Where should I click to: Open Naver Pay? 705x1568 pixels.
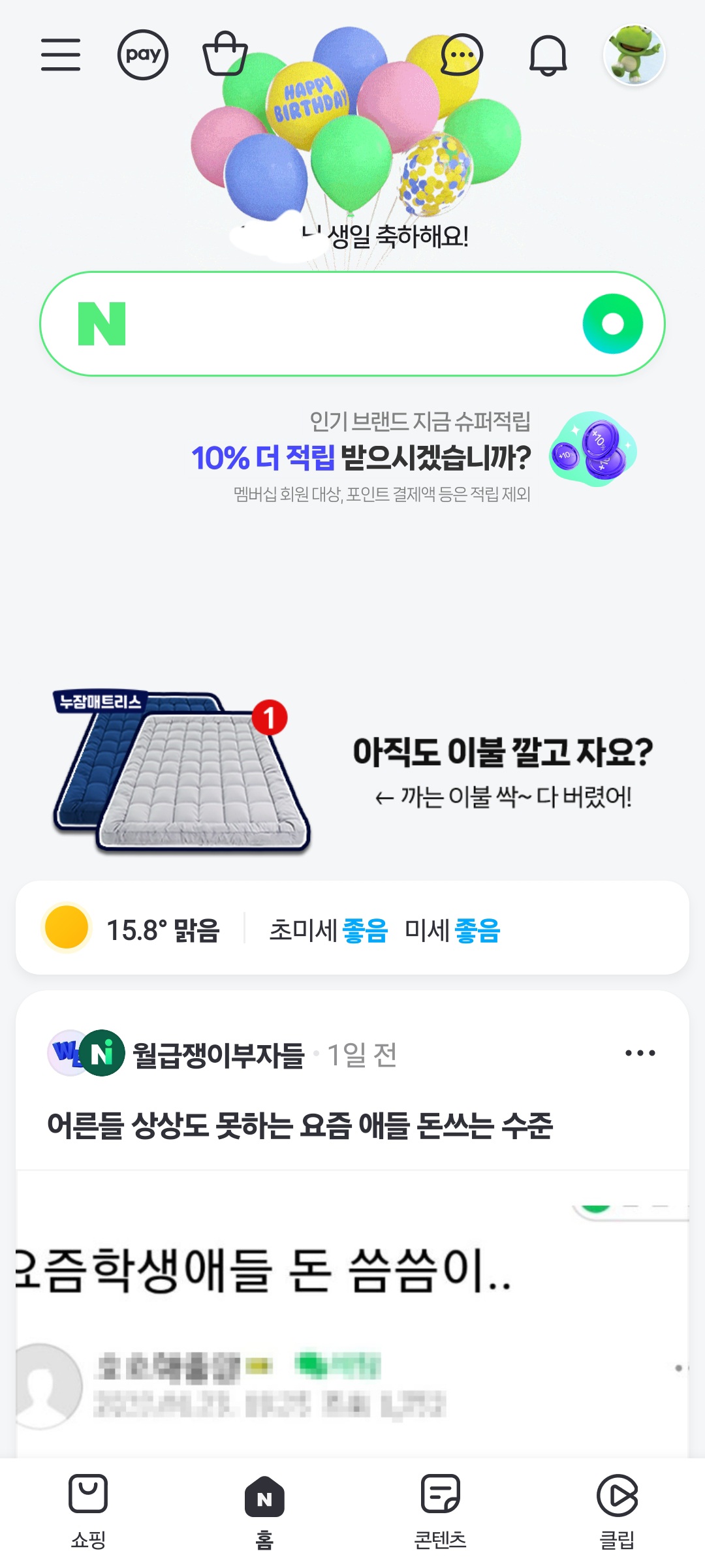tap(143, 55)
